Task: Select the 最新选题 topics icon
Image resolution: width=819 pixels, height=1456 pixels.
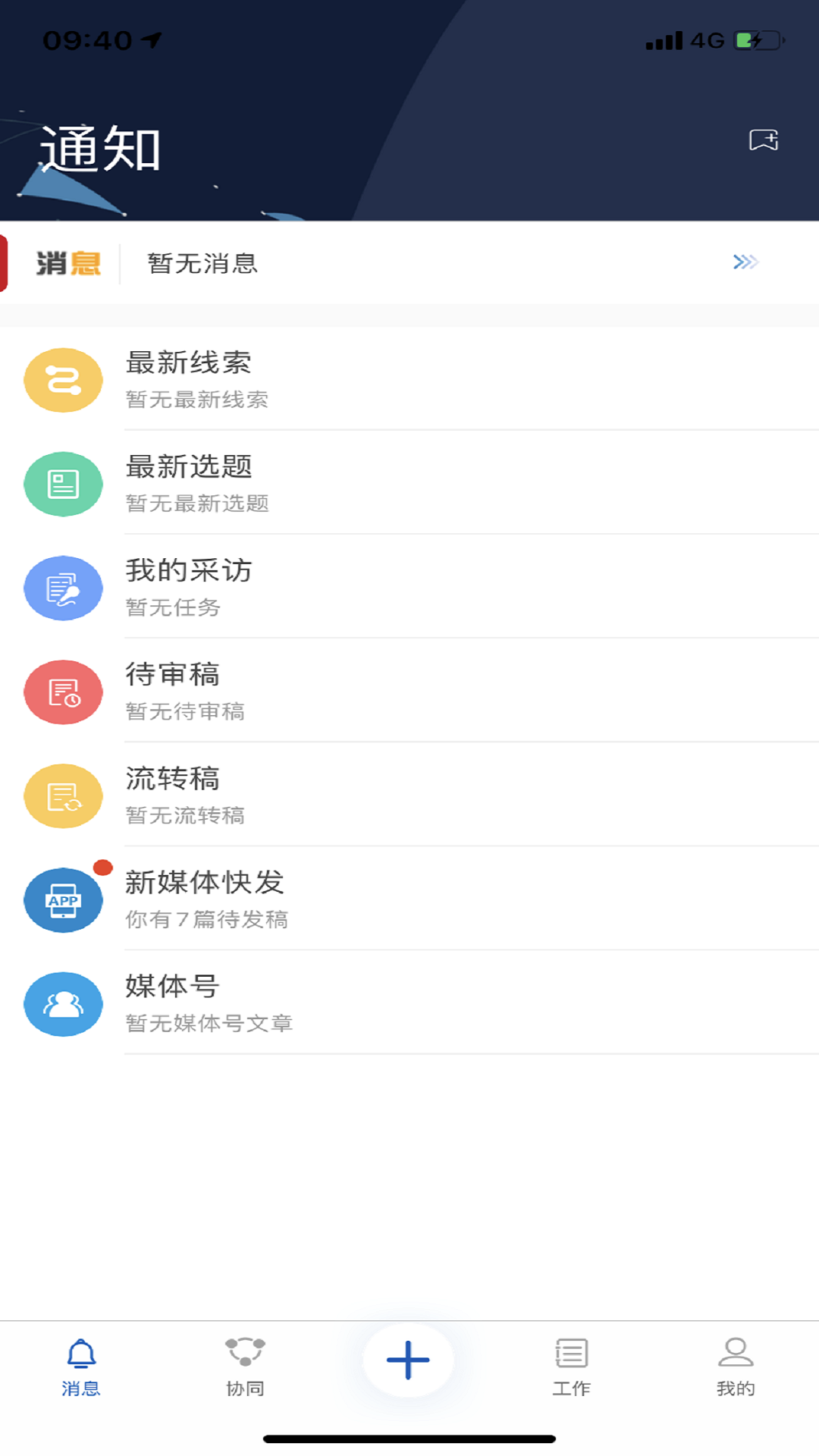Action: tap(64, 484)
